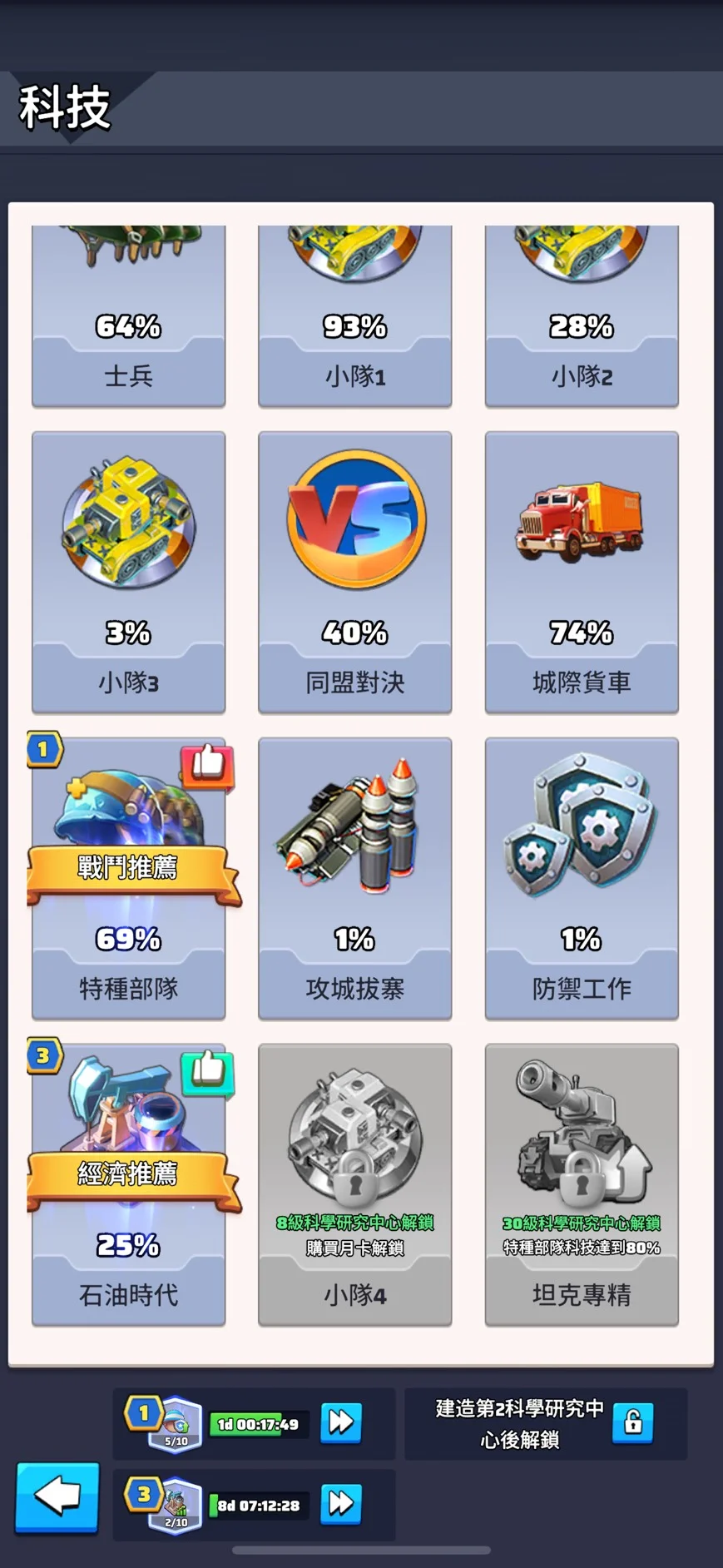This screenshot has width=723, height=1568.
Task: Select the 小隊3 technology card
Action: [x=128, y=571]
